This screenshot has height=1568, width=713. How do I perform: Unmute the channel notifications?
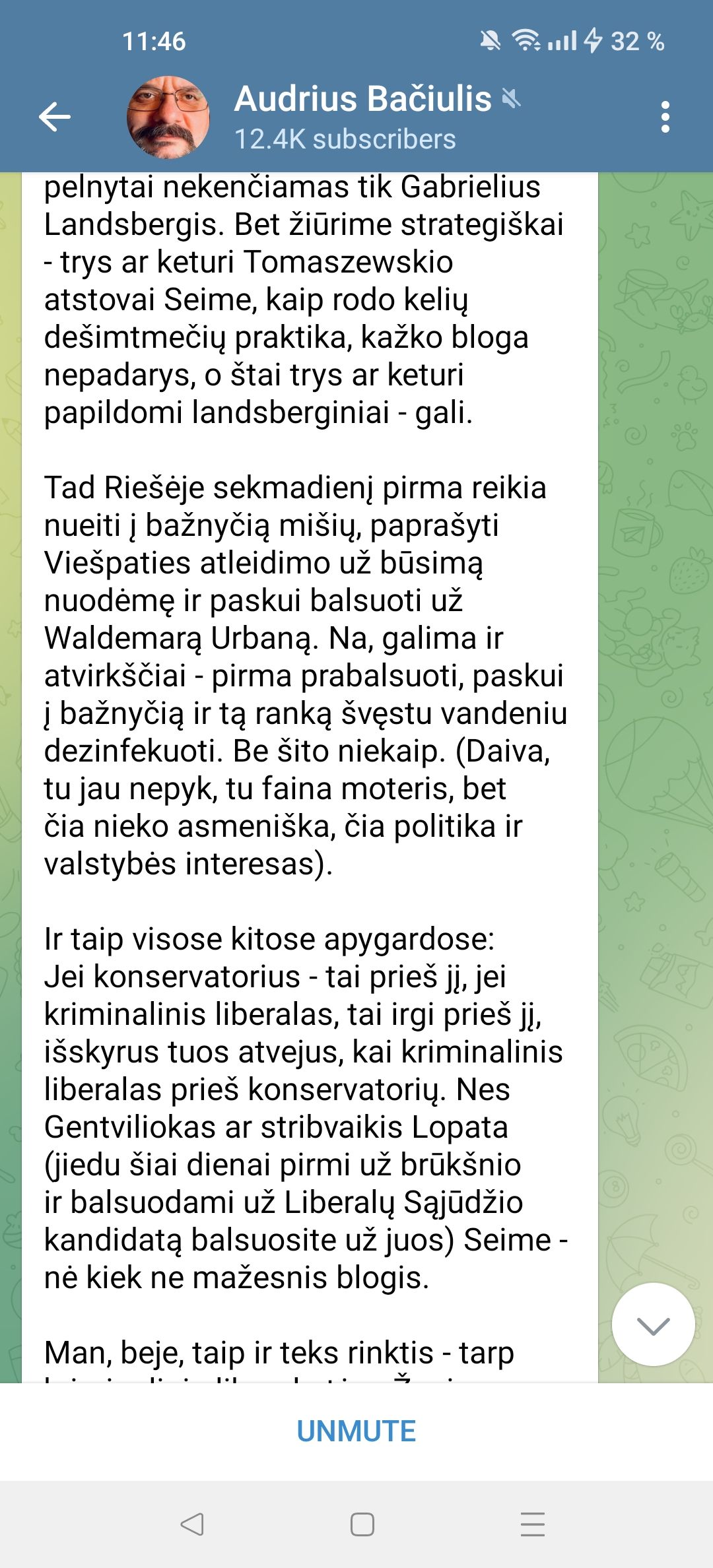356,1431
